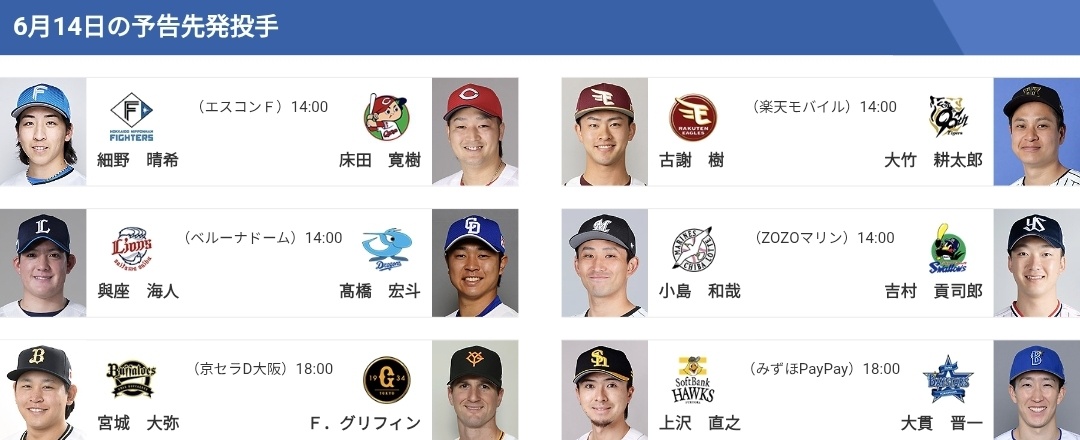The height and width of the screenshot is (440, 1080).
Task: Open the Buffaloes game at 京セラD大阪
Action: (x=259, y=392)
